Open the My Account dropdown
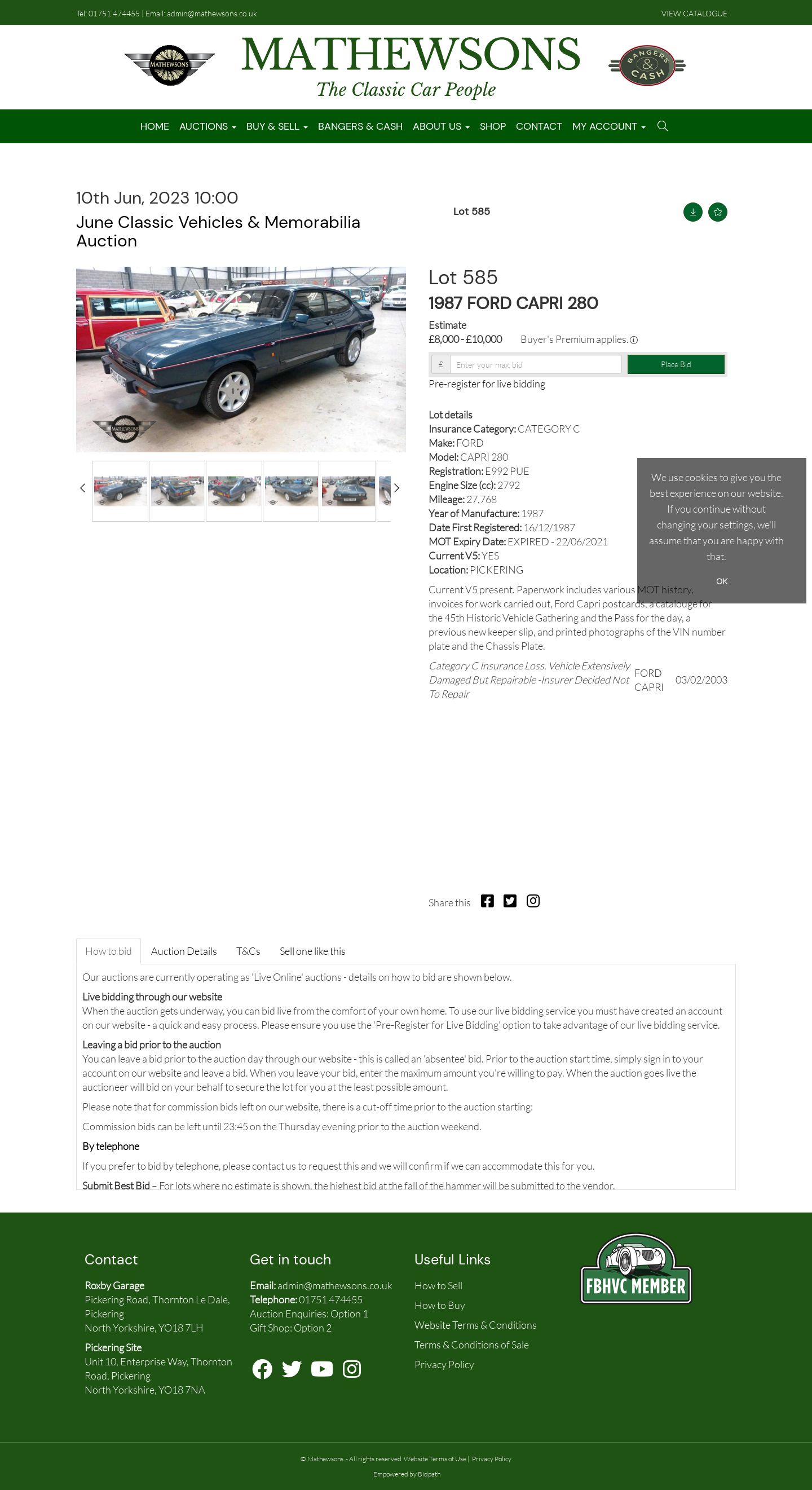 (x=608, y=126)
